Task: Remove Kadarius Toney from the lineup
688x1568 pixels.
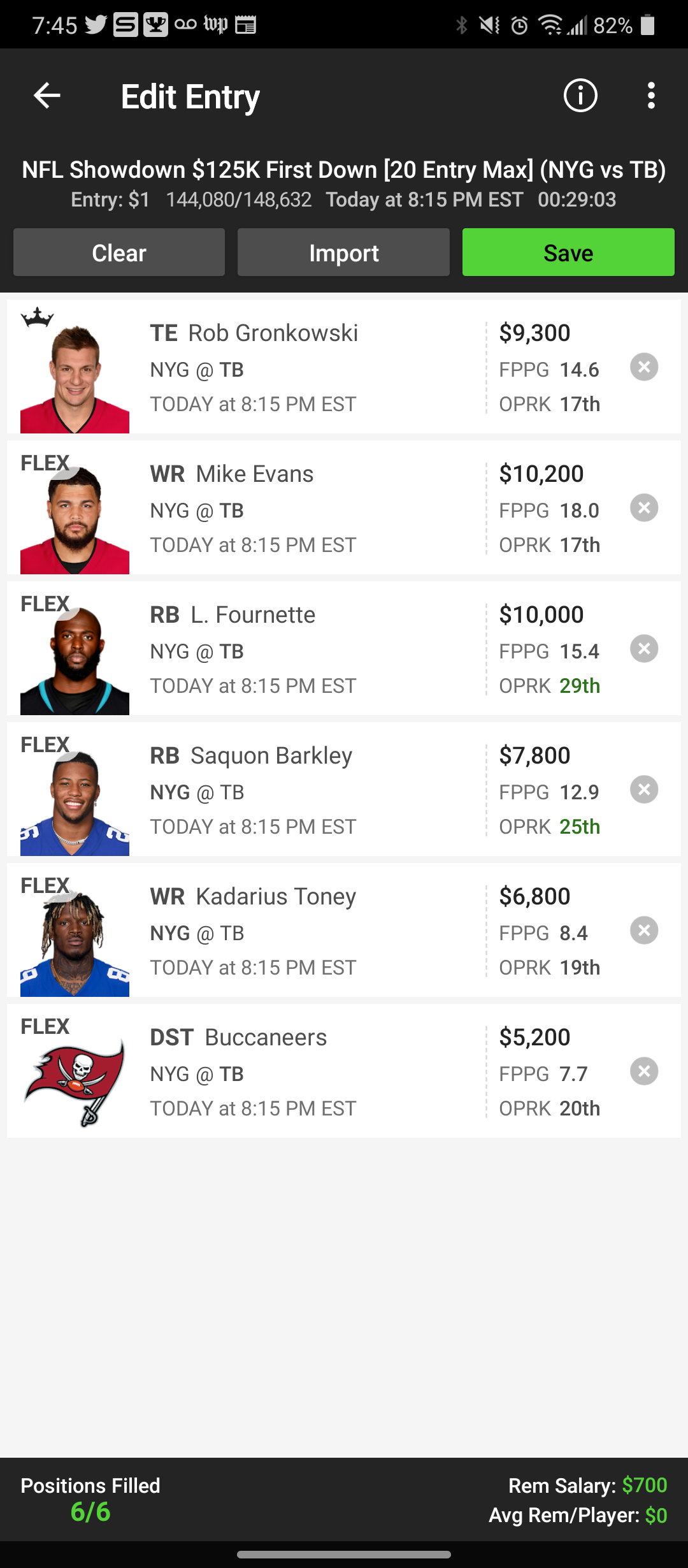Action: click(x=644, y=931)
